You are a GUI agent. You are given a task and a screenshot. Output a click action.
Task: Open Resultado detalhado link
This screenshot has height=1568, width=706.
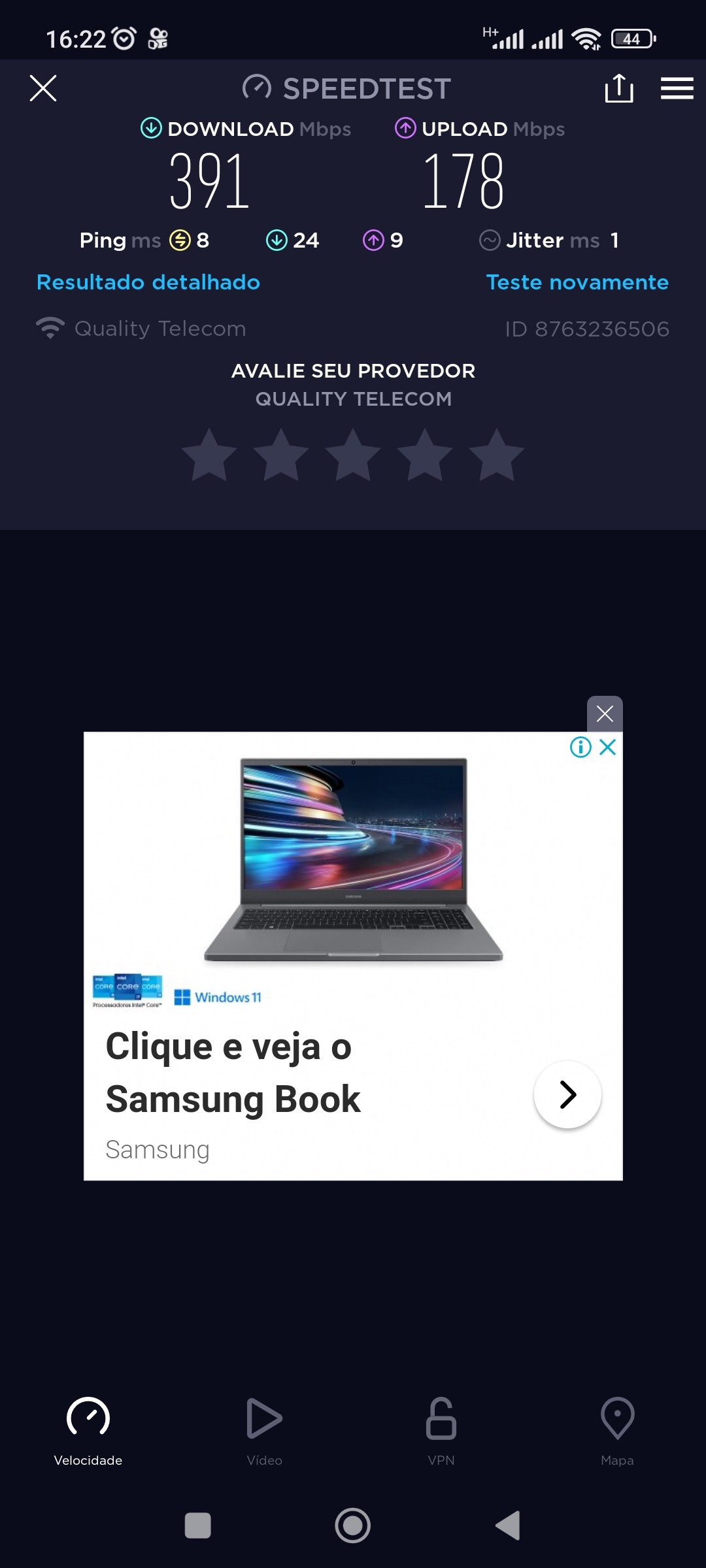pyautogui.click(x=148, y=282)
